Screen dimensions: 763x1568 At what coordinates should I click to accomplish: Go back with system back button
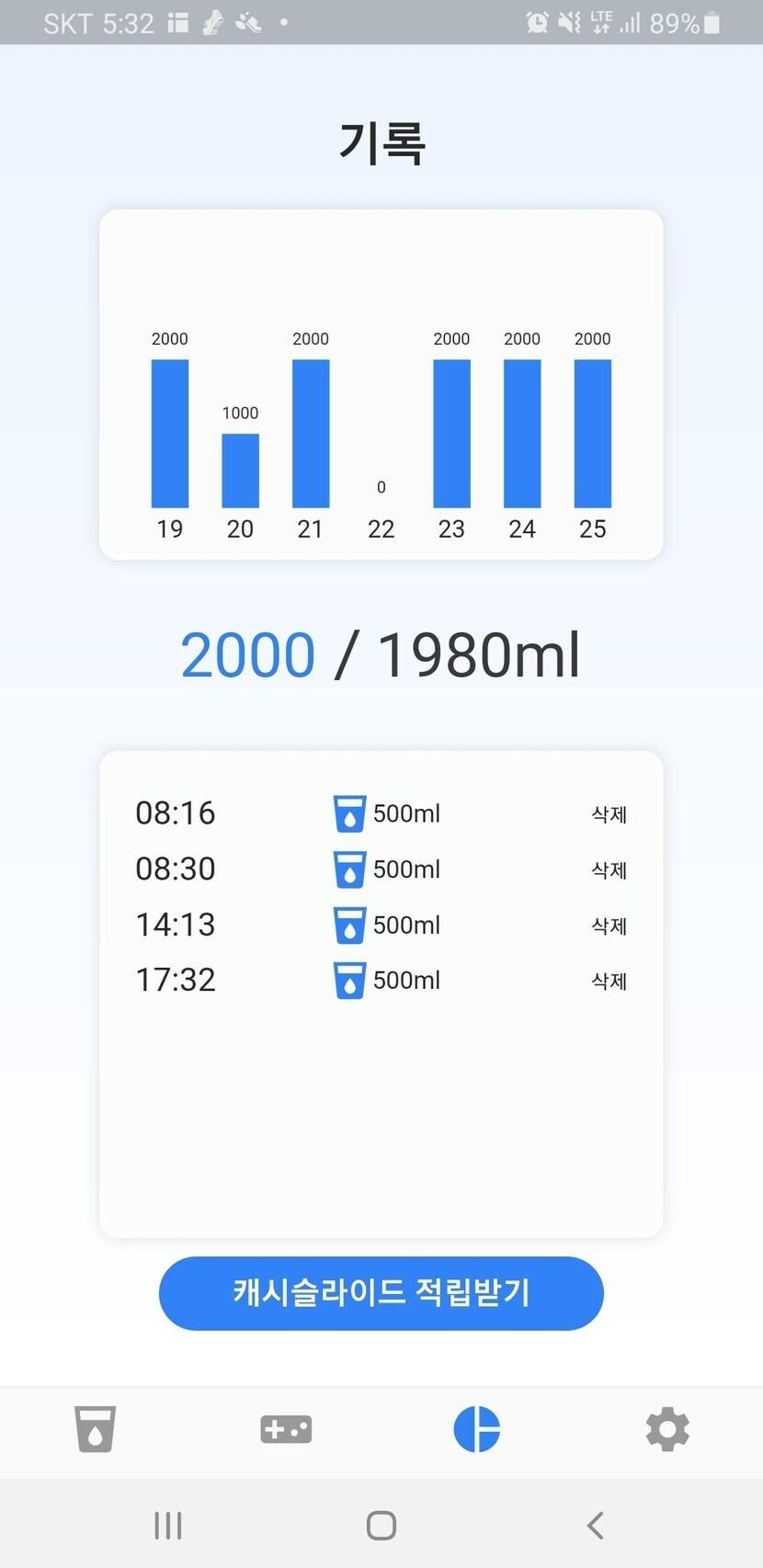[595, 1526]
